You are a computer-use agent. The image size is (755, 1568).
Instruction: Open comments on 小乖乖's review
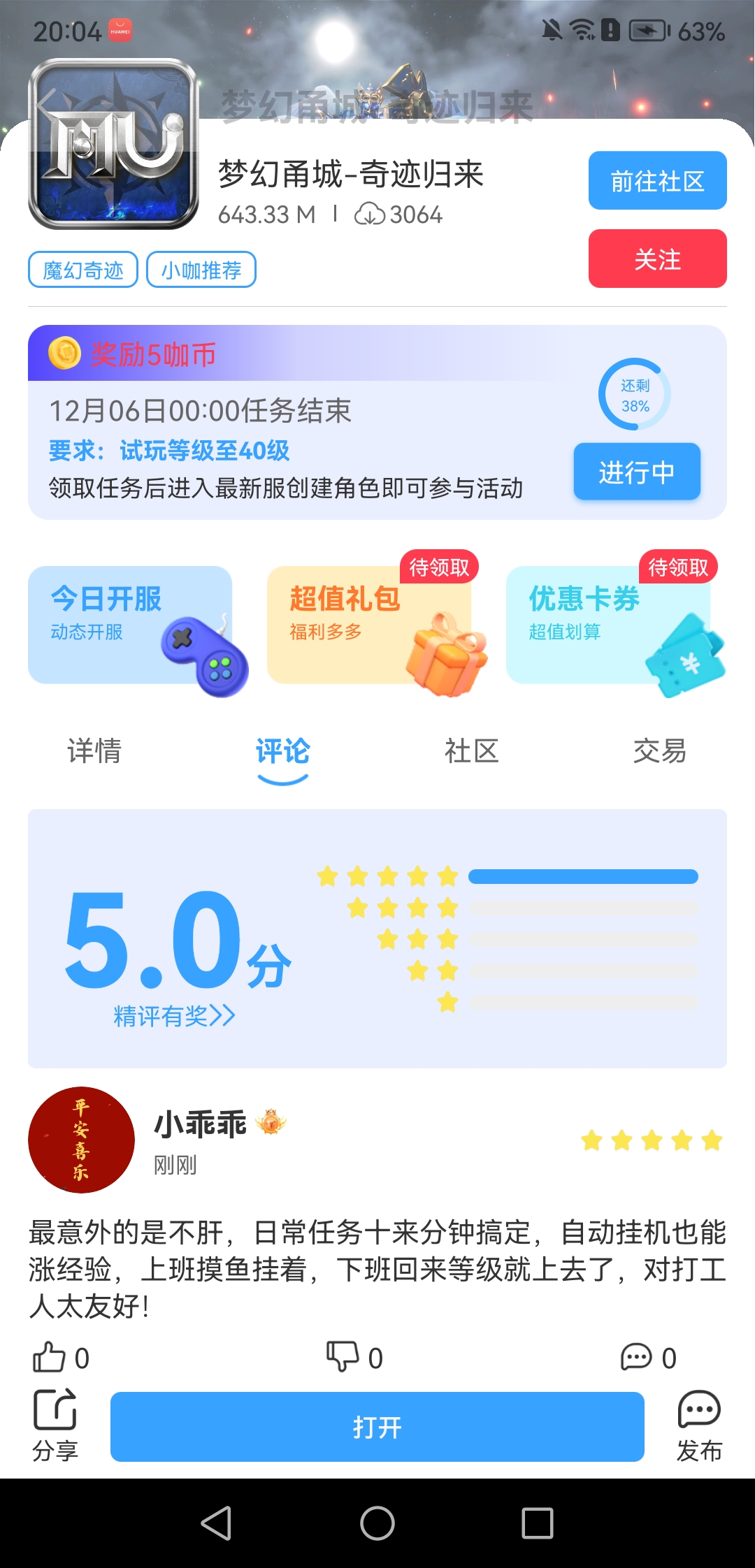pos(648,1358)
